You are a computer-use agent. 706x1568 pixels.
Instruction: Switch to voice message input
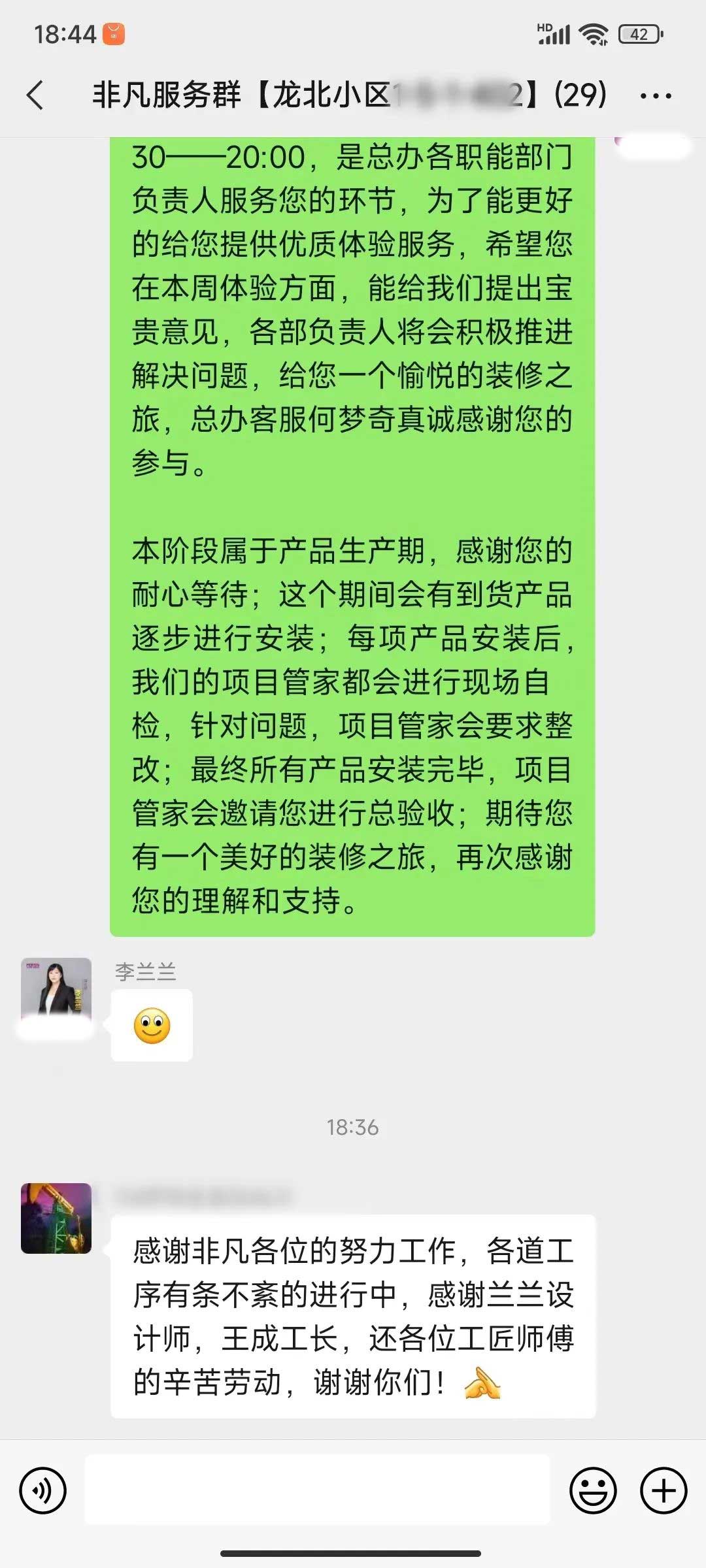(x=43, y=1491)
